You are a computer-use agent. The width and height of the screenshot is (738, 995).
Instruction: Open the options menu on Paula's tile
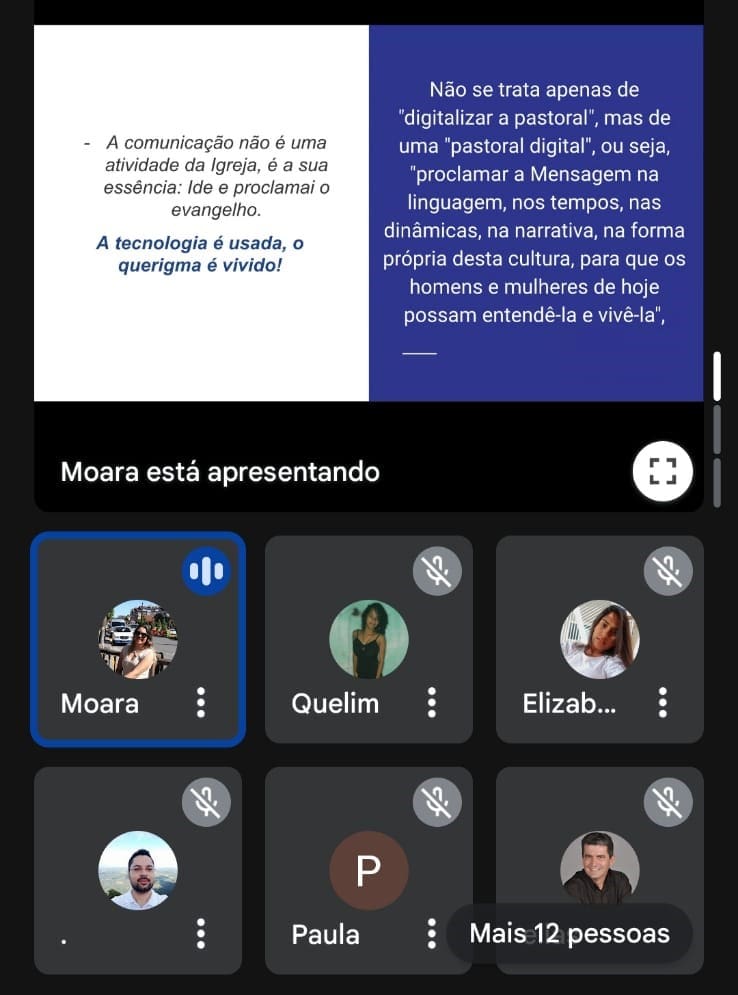tap(432, 934)
